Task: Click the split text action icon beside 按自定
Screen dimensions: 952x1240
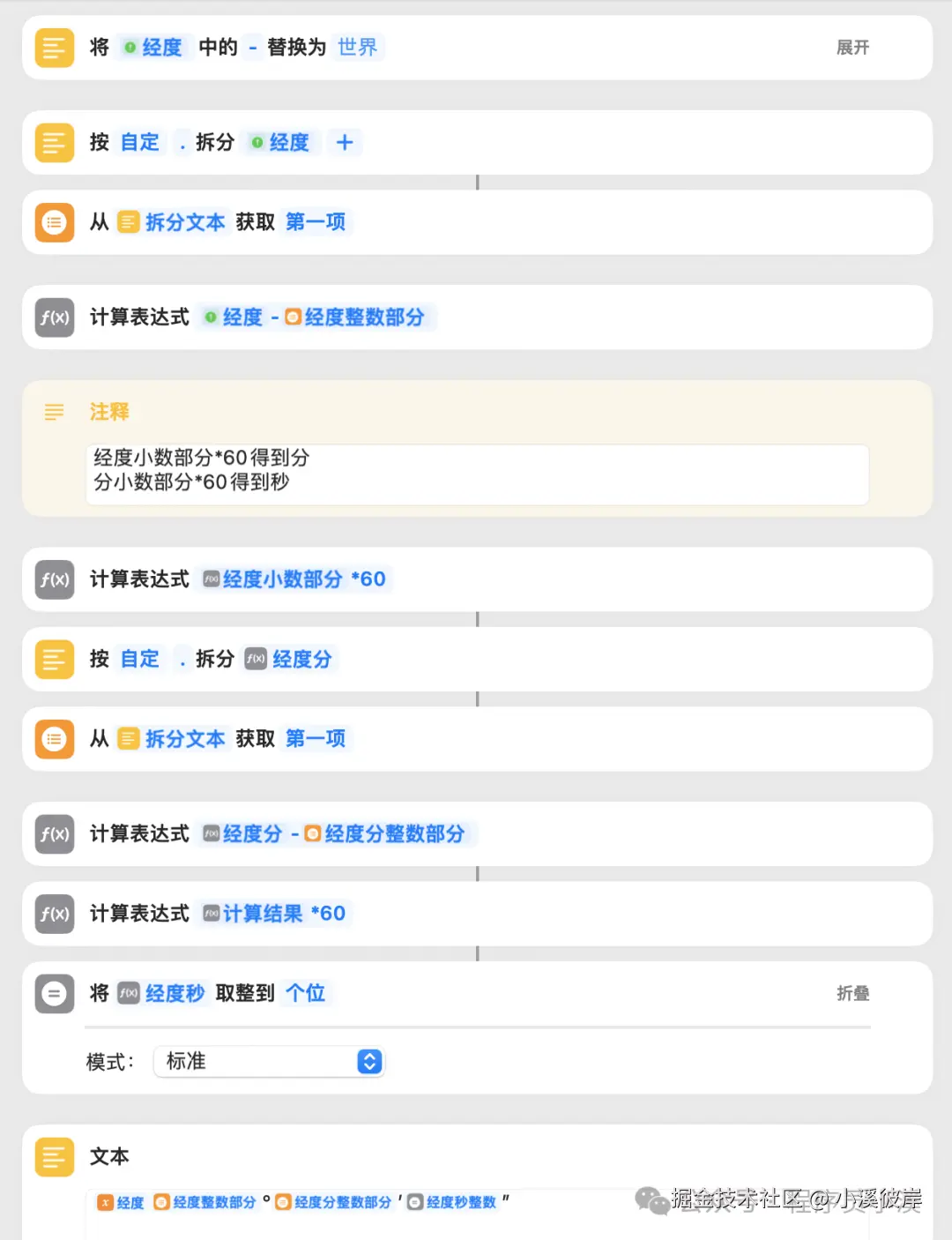Action: 54,142
